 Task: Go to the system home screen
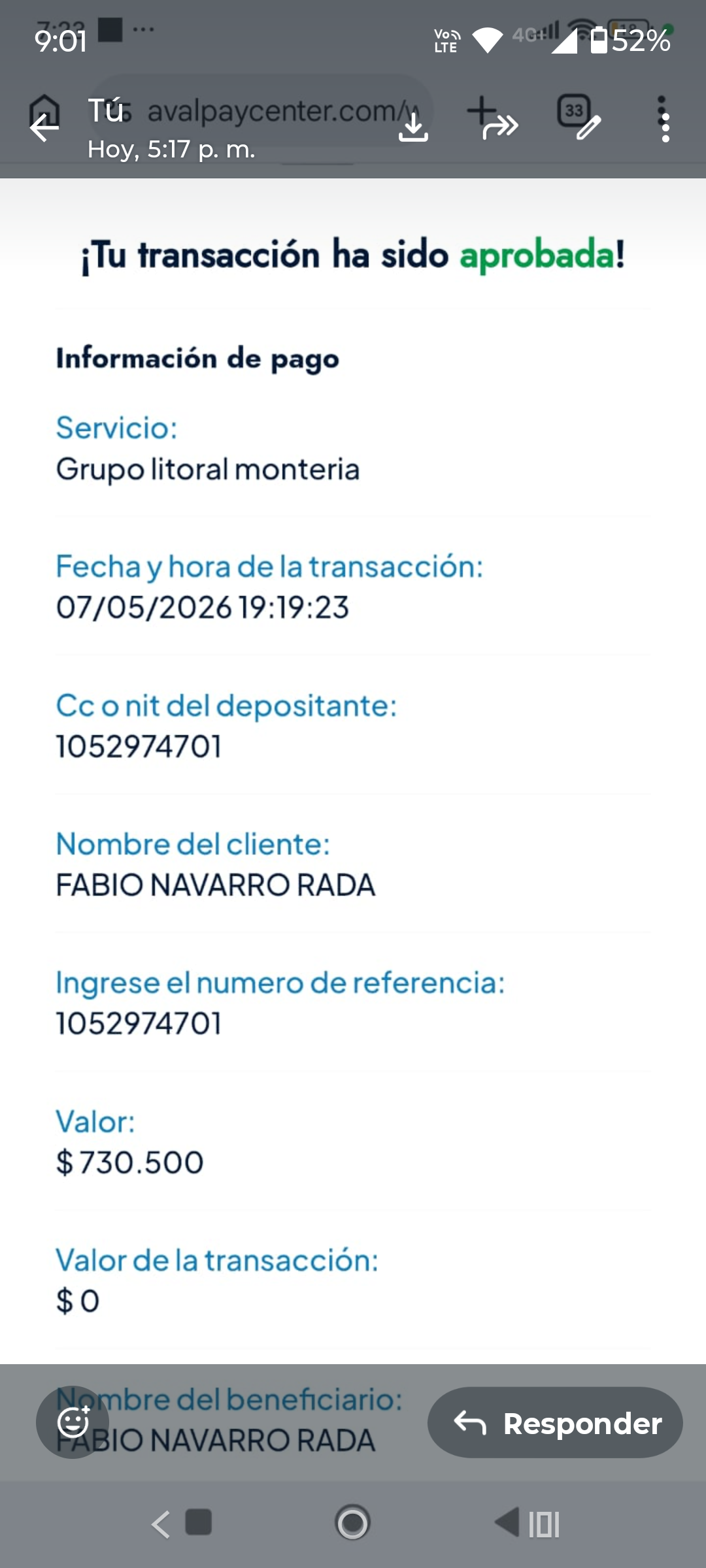(x=352, y=1523)
